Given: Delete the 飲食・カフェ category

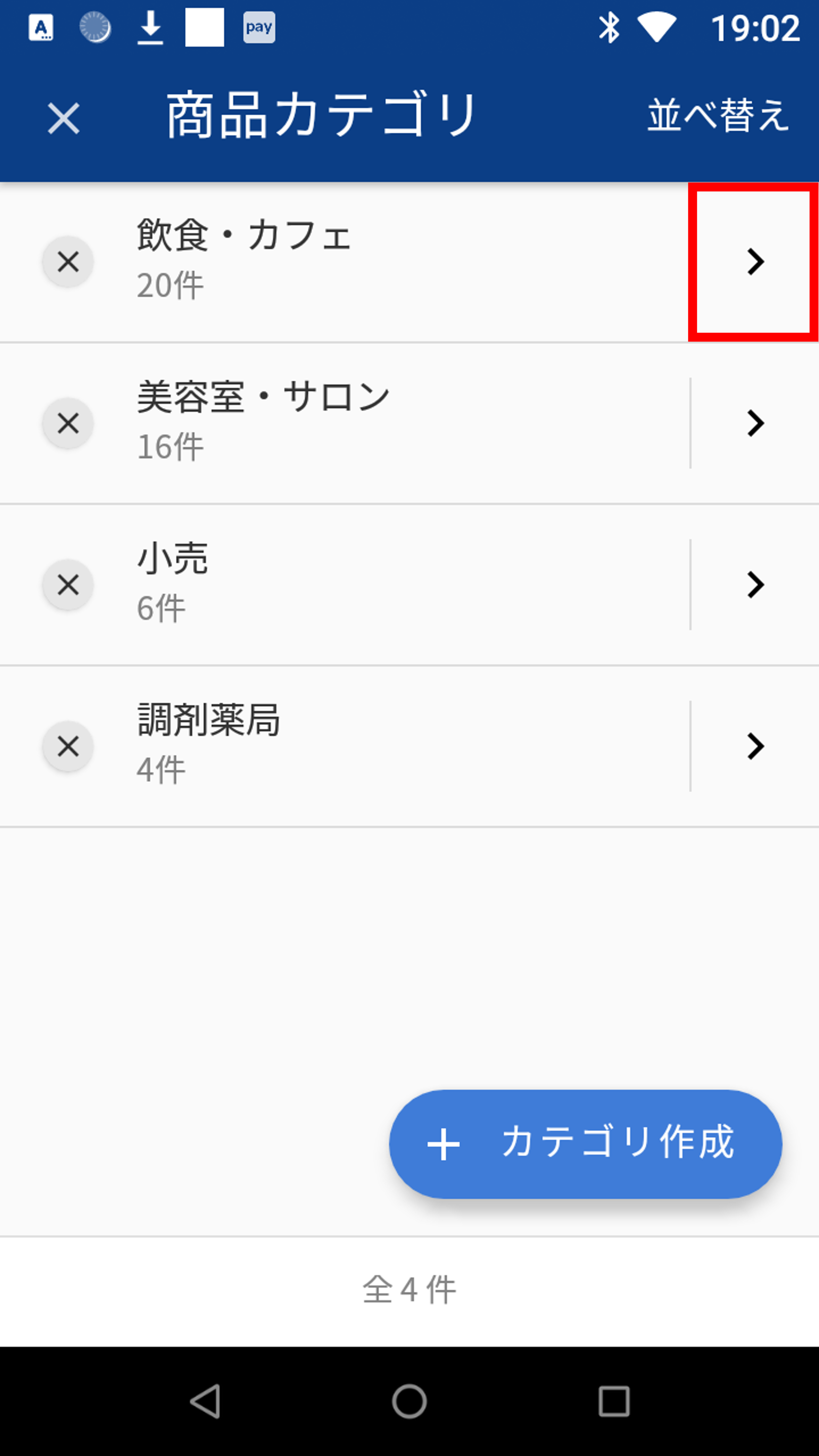Looking at the screenshot, I should coord(68,261).
